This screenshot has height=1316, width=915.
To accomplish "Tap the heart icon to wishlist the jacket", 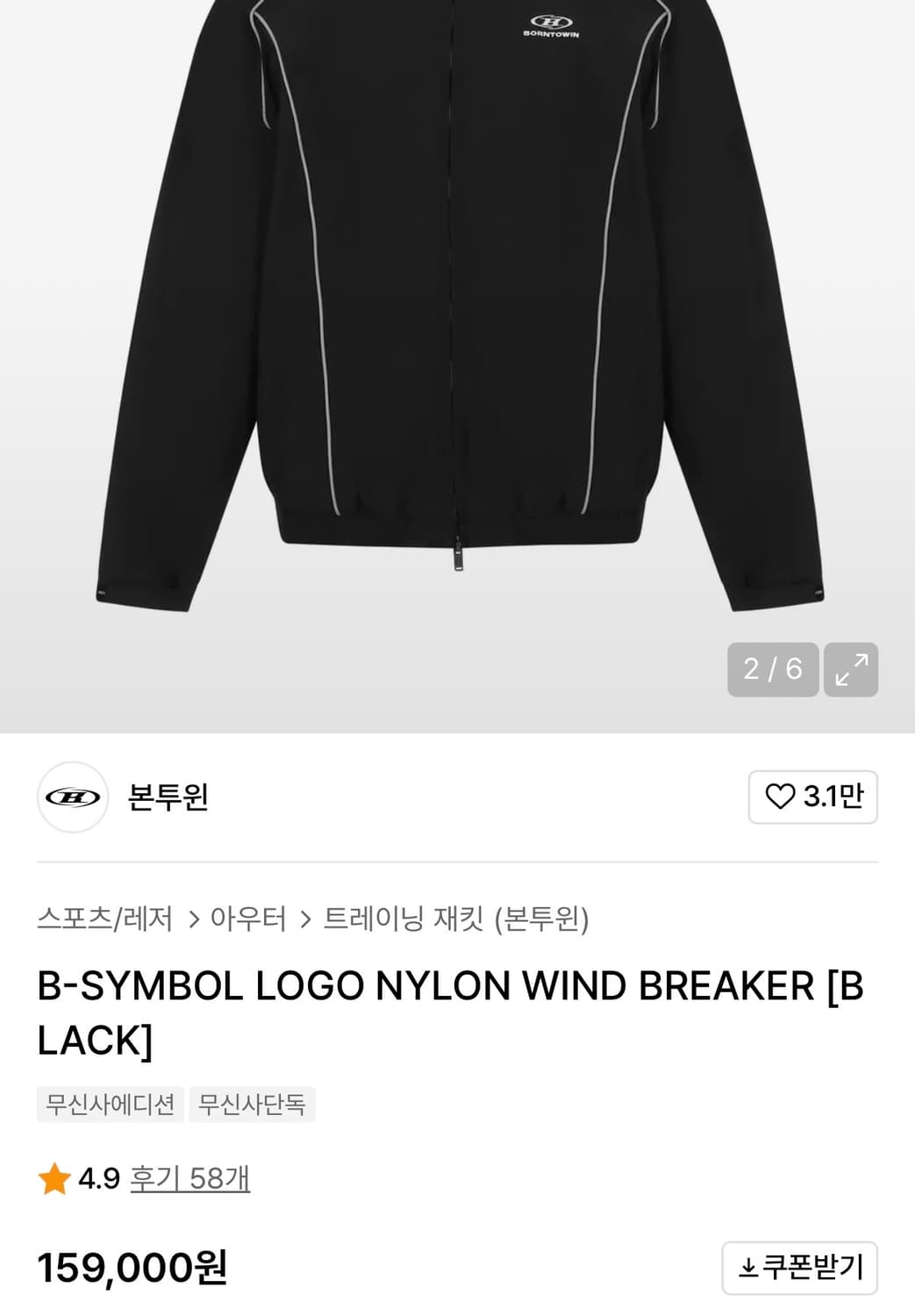I will pyautogui.click(x=781, y=797).
